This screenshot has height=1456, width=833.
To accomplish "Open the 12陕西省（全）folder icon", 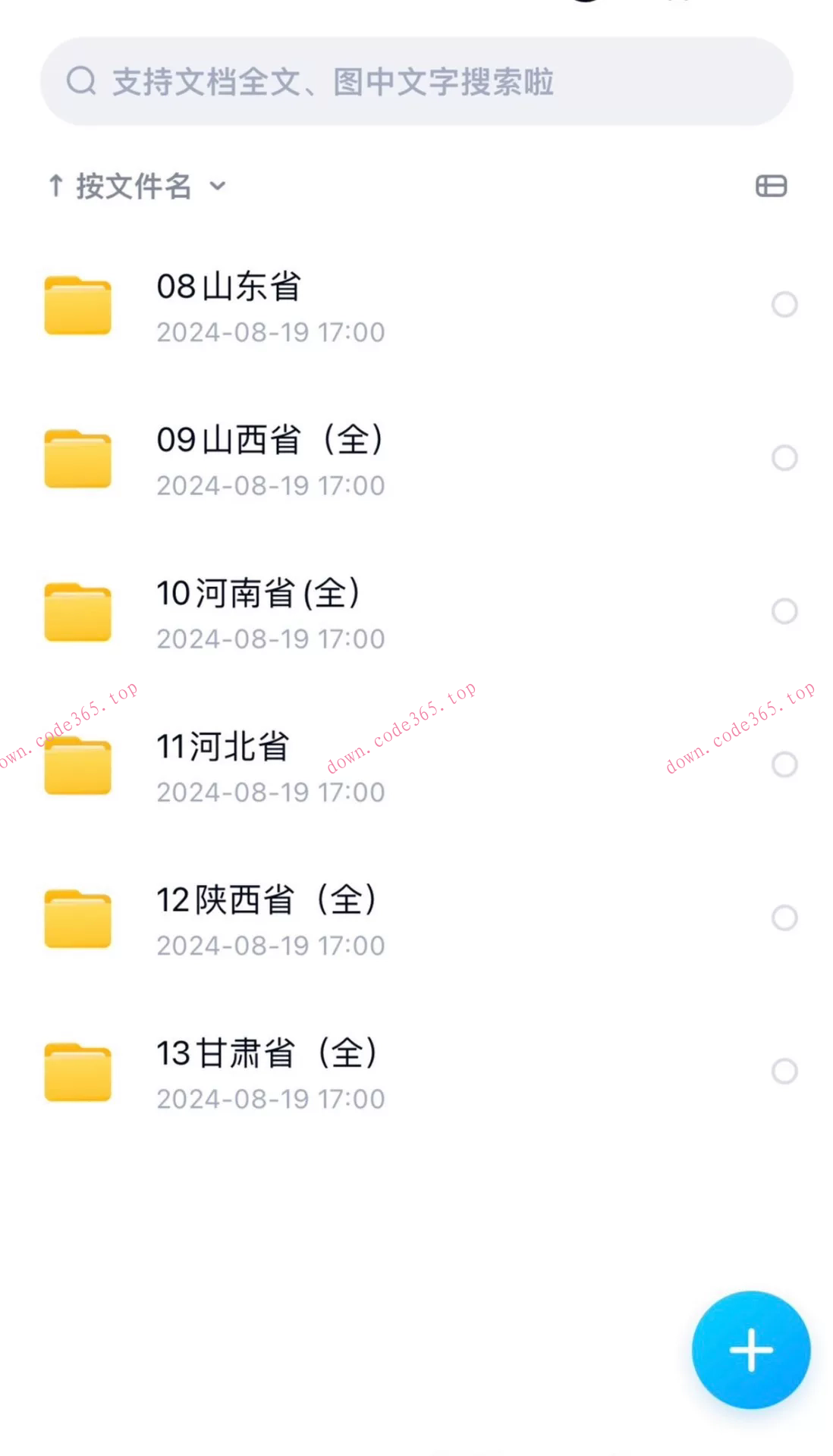I will tap(78, 918).
